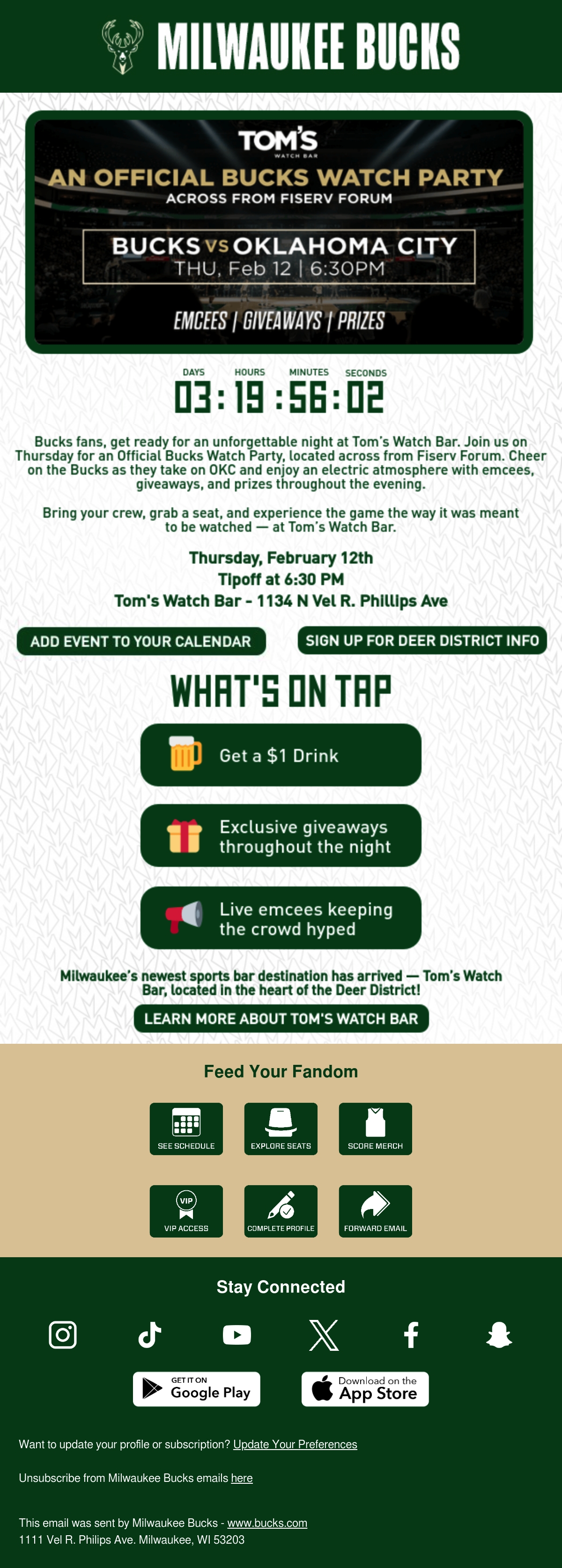Open the Snapchat ghost icon

499,1335
